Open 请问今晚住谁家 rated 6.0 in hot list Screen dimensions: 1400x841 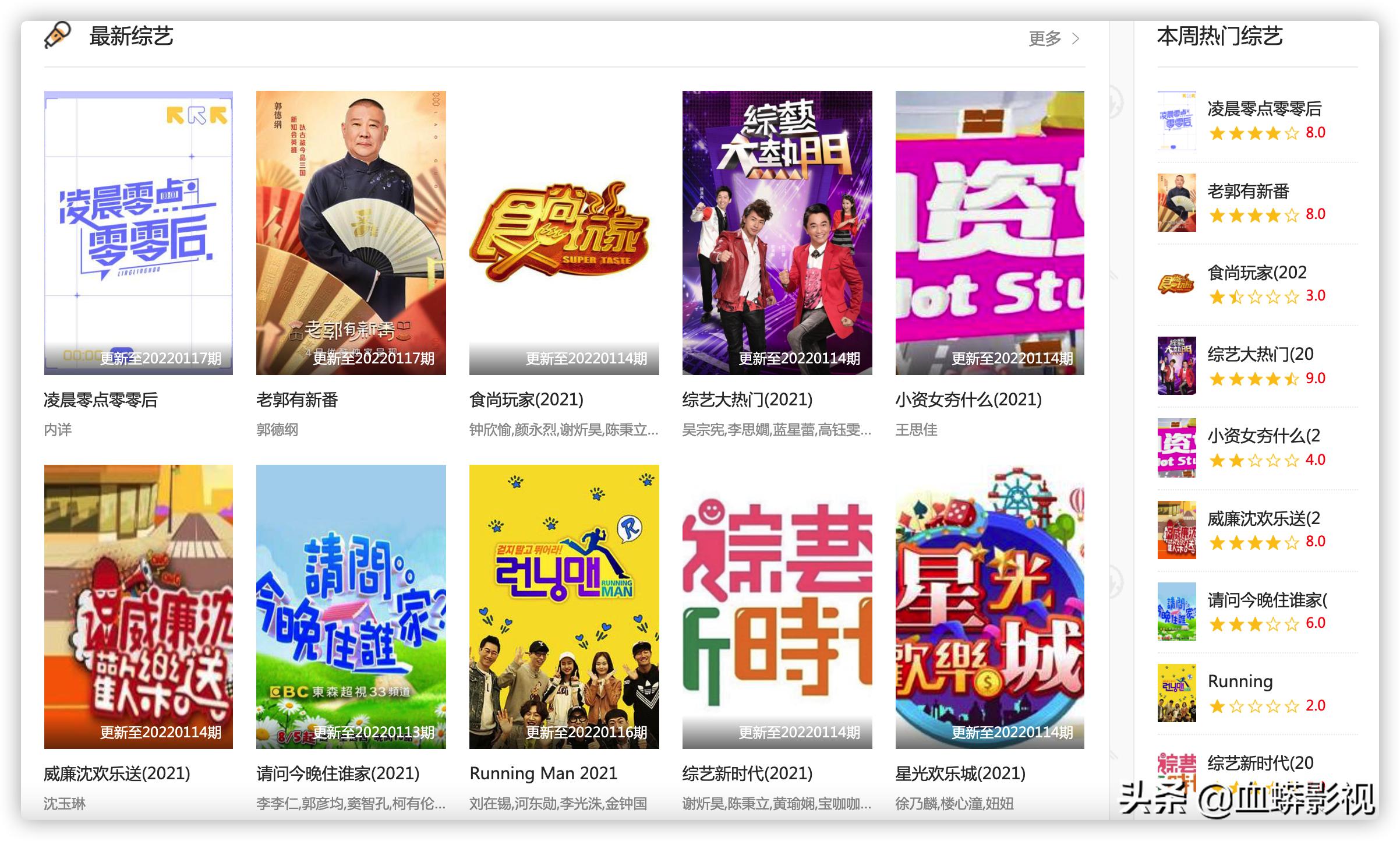pos(1266,600)
